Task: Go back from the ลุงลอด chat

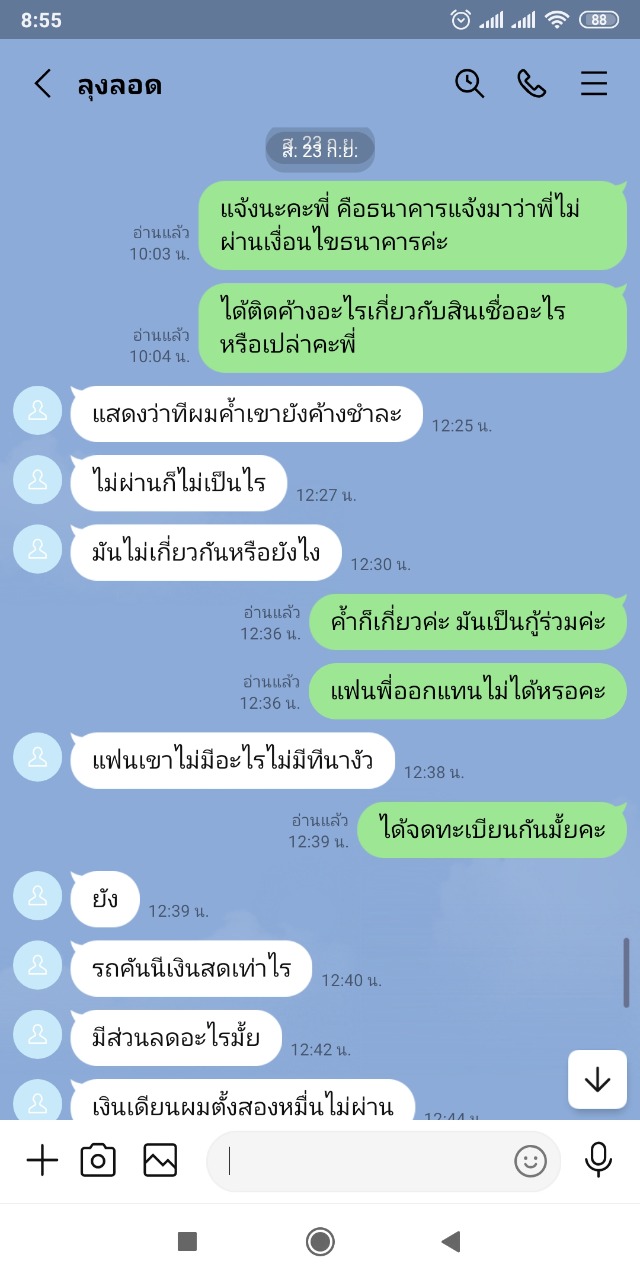Action: (42, 84)
